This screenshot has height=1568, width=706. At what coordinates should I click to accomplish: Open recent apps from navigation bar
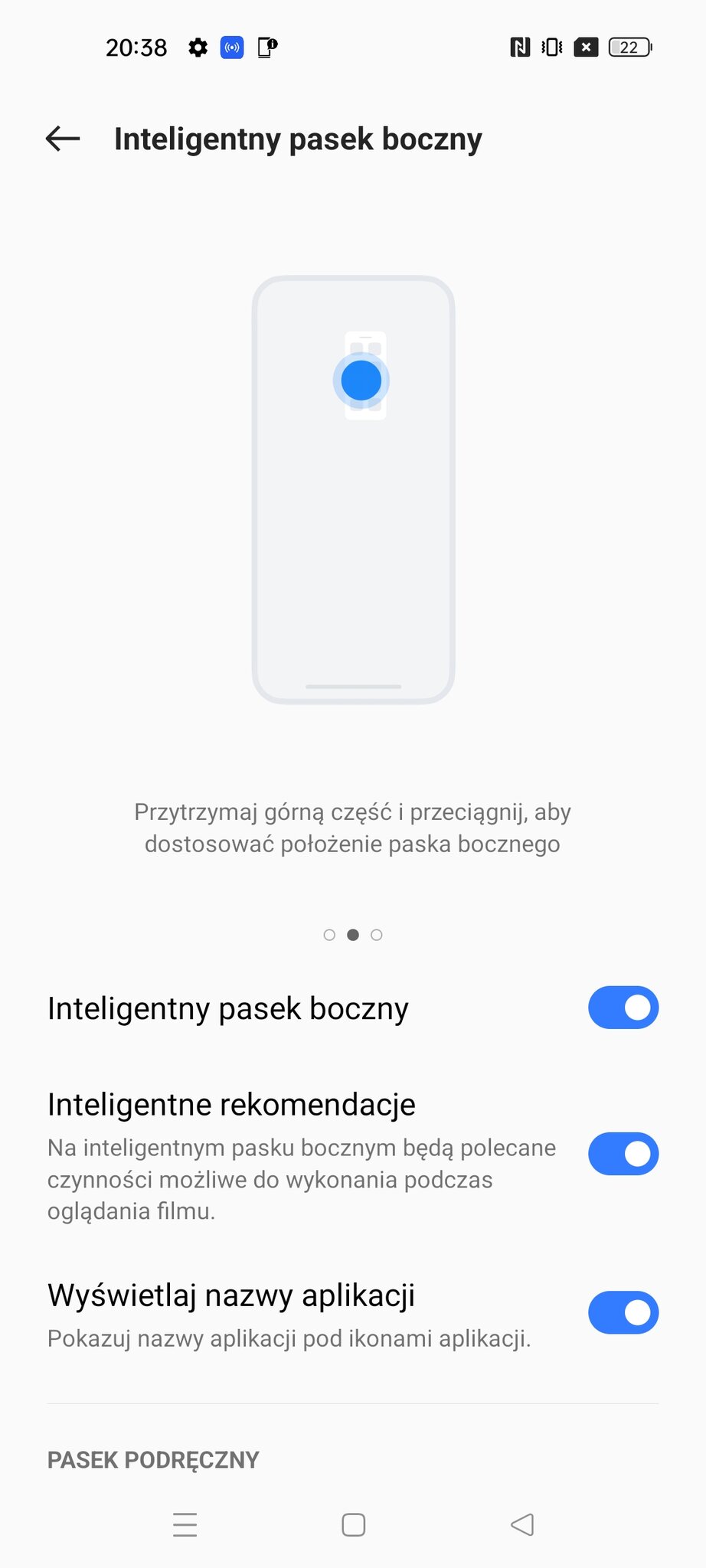pos(185,1524)
